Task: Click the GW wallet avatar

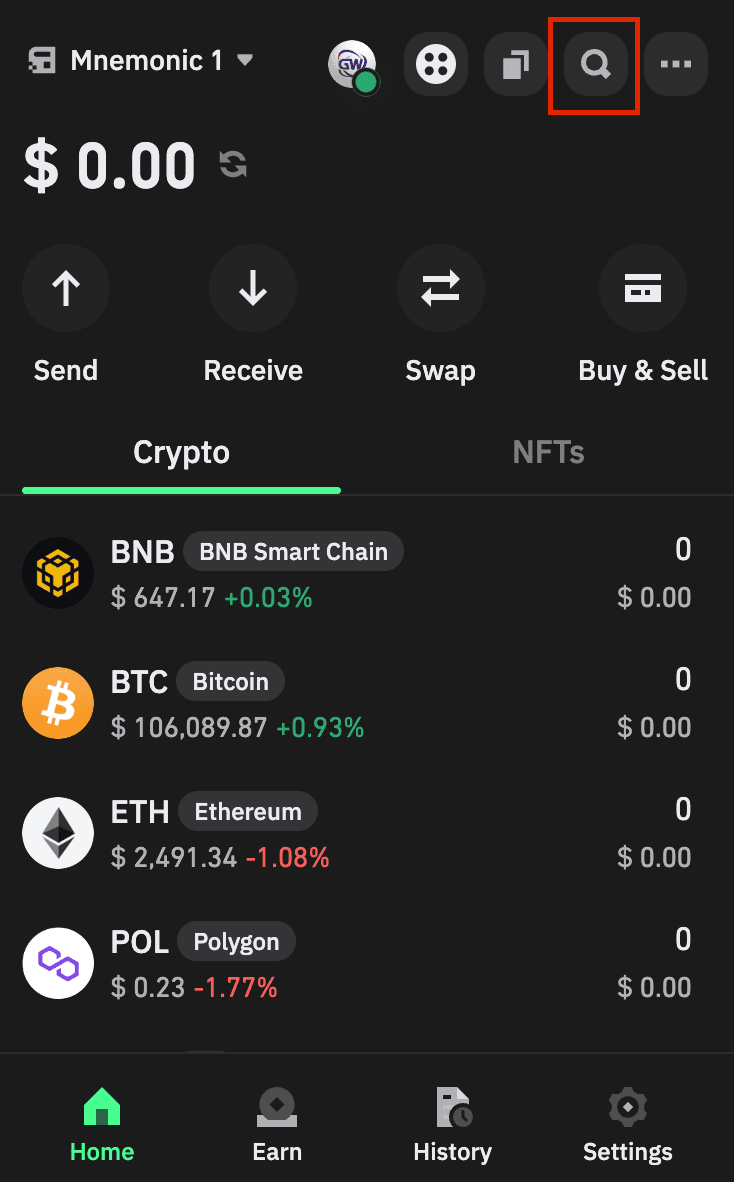Action: click(x=352, y=64)
